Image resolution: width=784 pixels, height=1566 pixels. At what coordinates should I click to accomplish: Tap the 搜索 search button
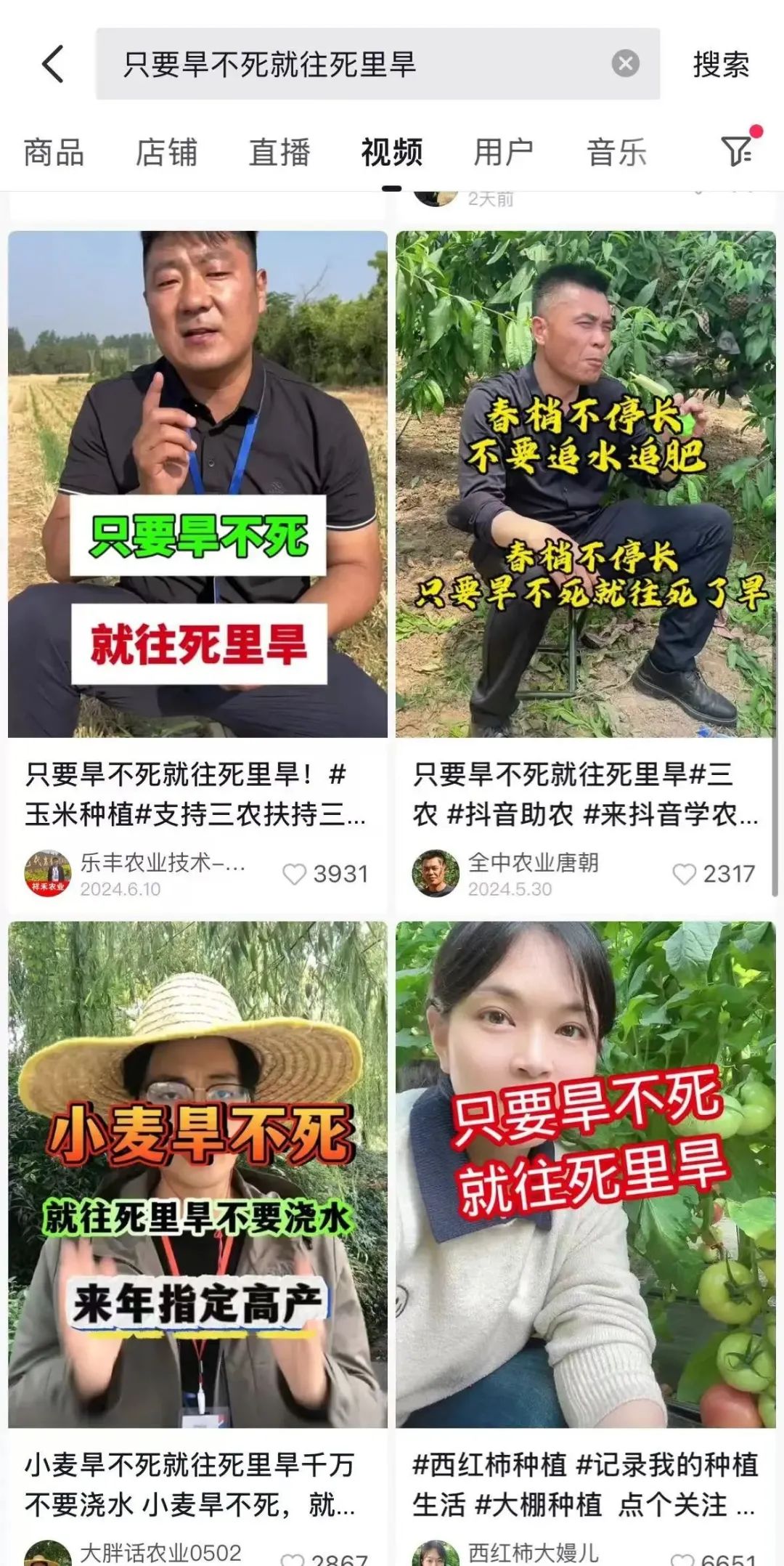(720, 64)
